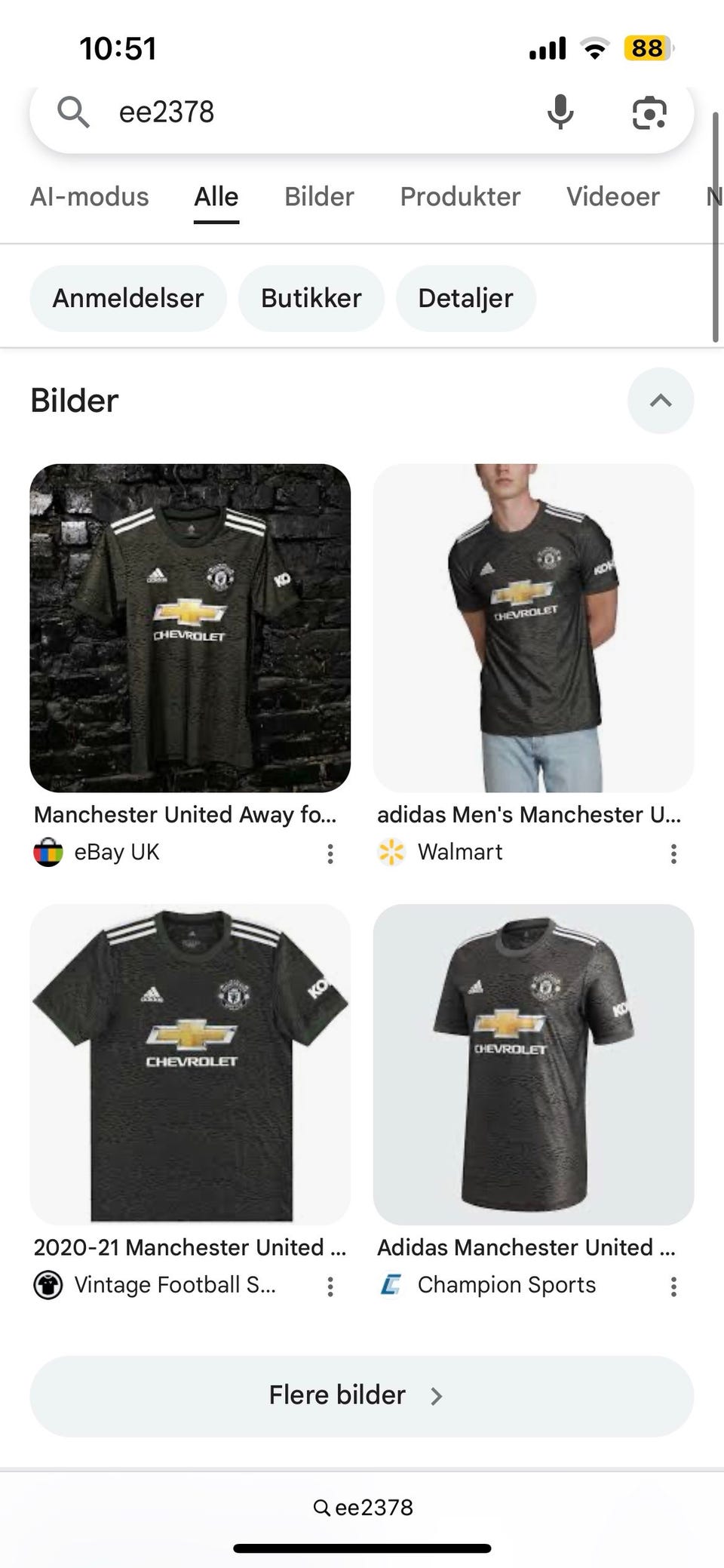
Task: Tap the ee2378 search field
Action: (x=302, y=112)
